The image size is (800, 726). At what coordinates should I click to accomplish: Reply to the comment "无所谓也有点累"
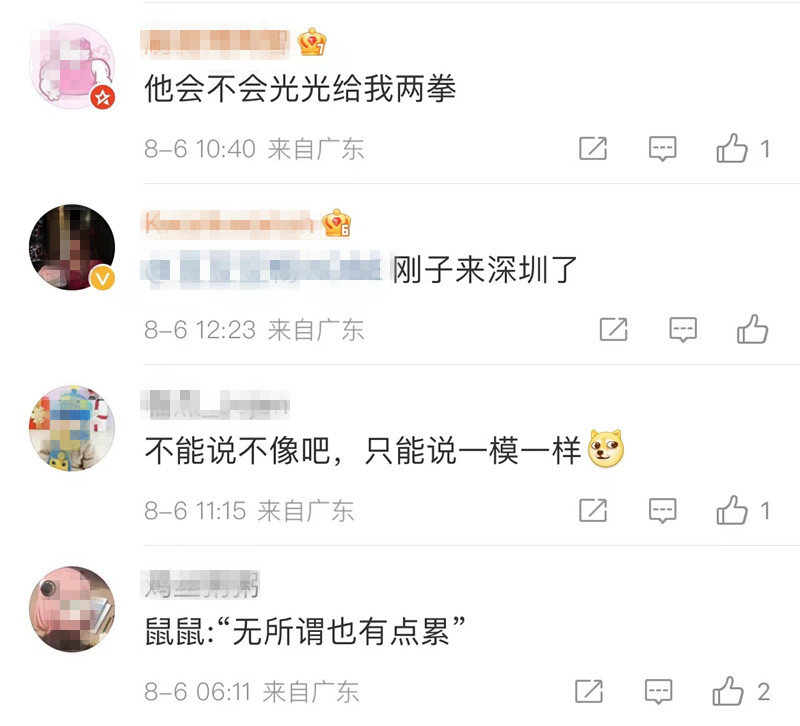tap(658, 690)
